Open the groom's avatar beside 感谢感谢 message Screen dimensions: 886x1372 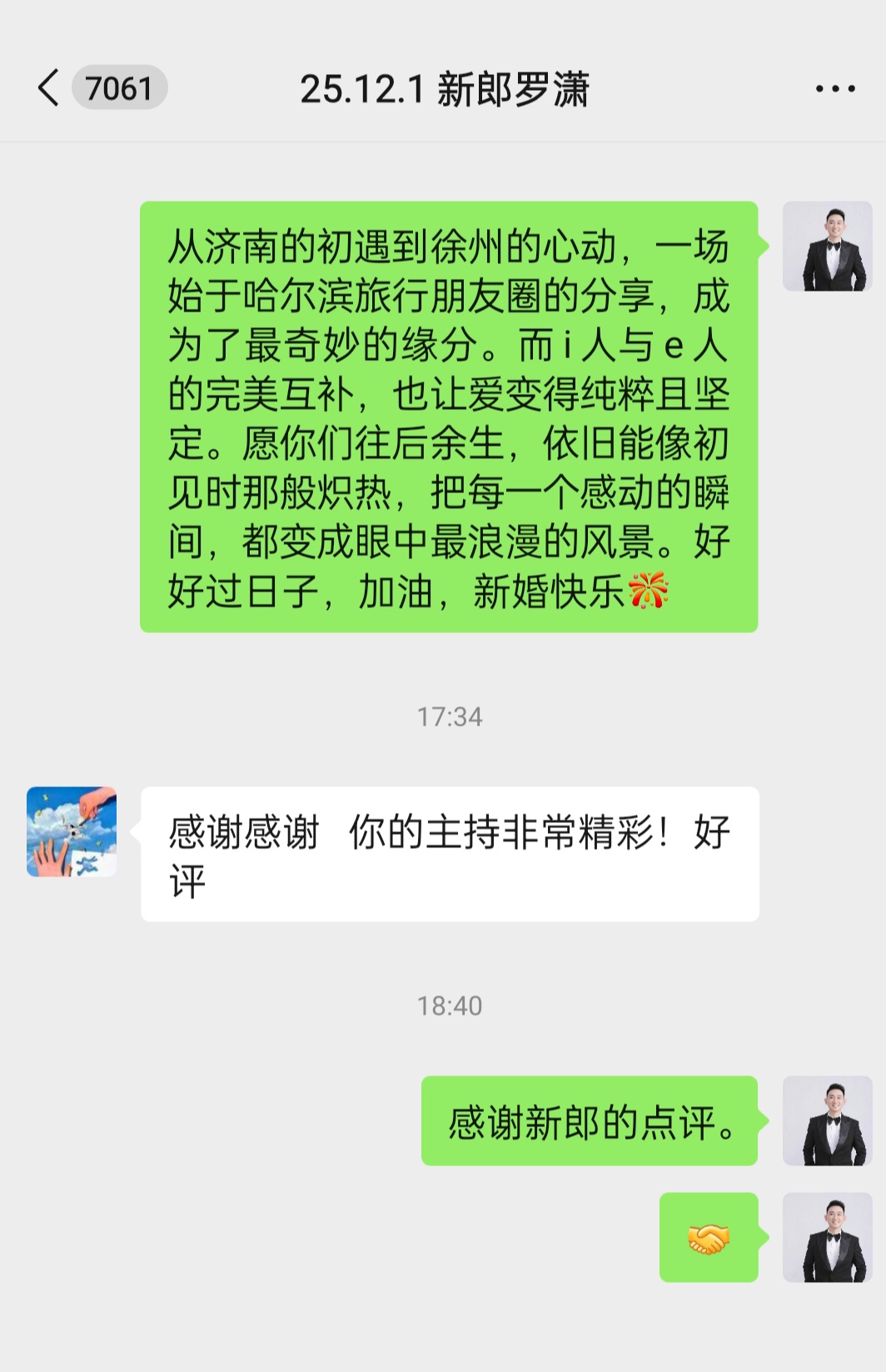[72, 831]
